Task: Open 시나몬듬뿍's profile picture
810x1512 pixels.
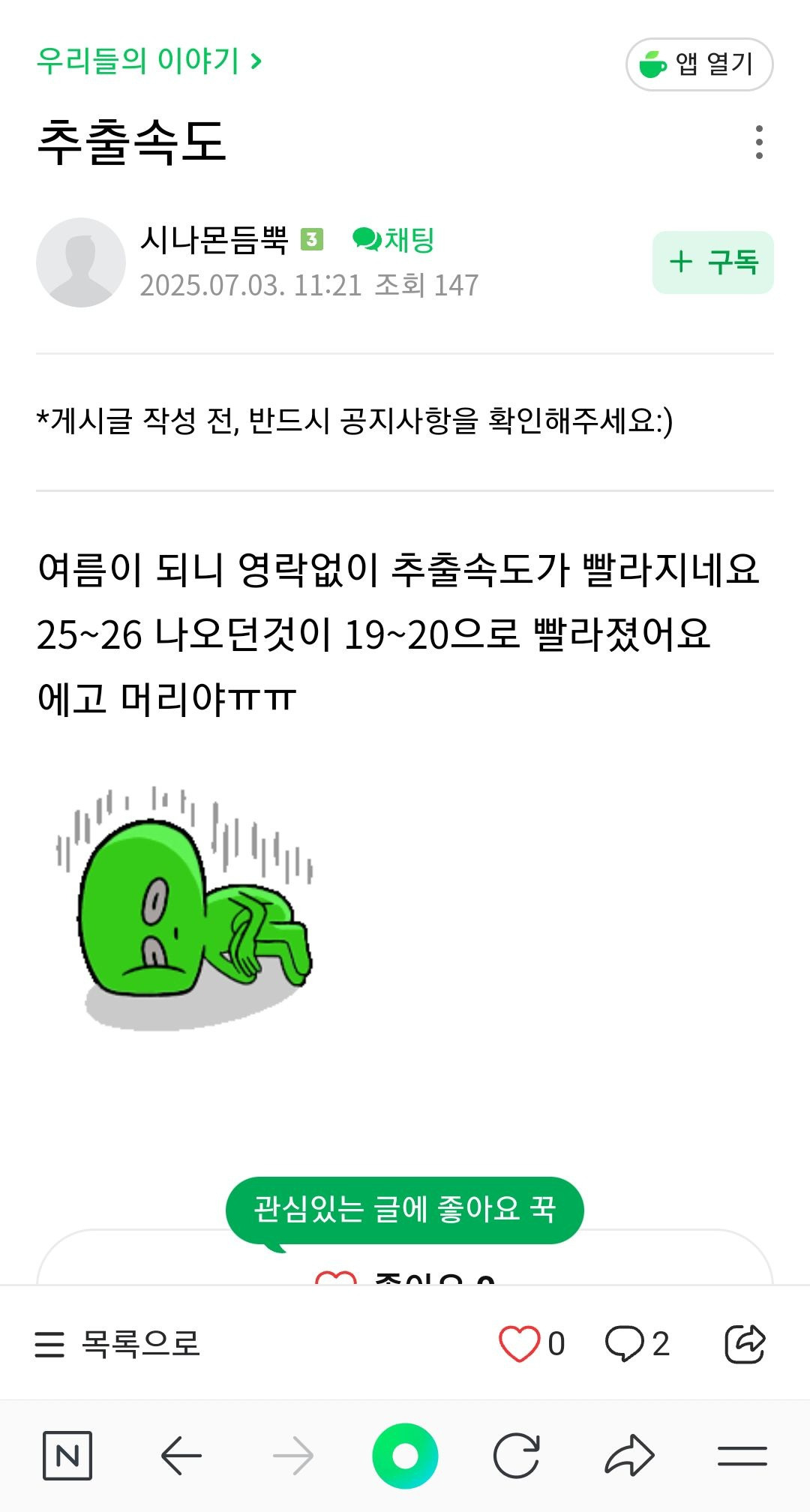Action: point(81,262)
